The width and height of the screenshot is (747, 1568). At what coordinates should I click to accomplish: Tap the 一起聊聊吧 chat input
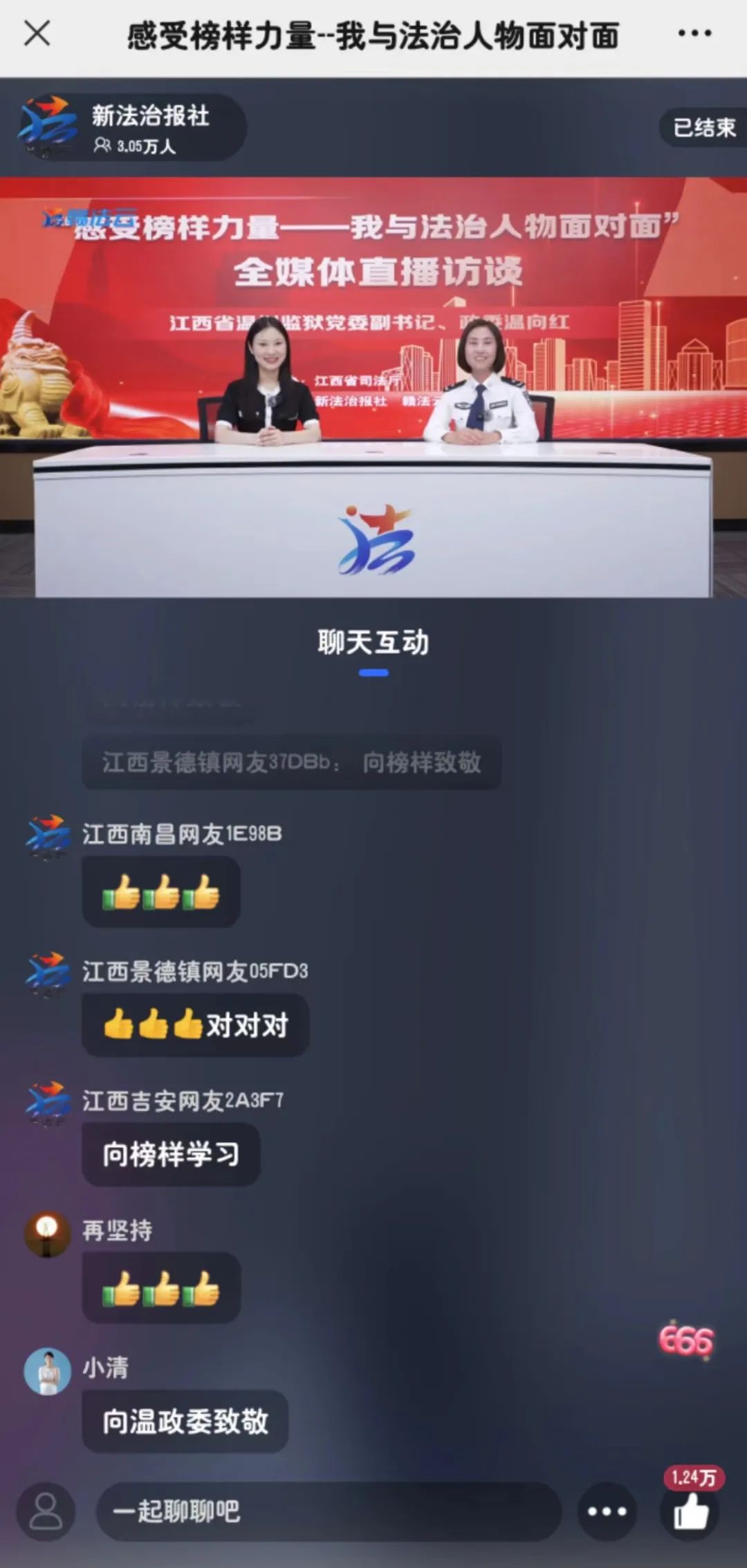click(328, 1511)
